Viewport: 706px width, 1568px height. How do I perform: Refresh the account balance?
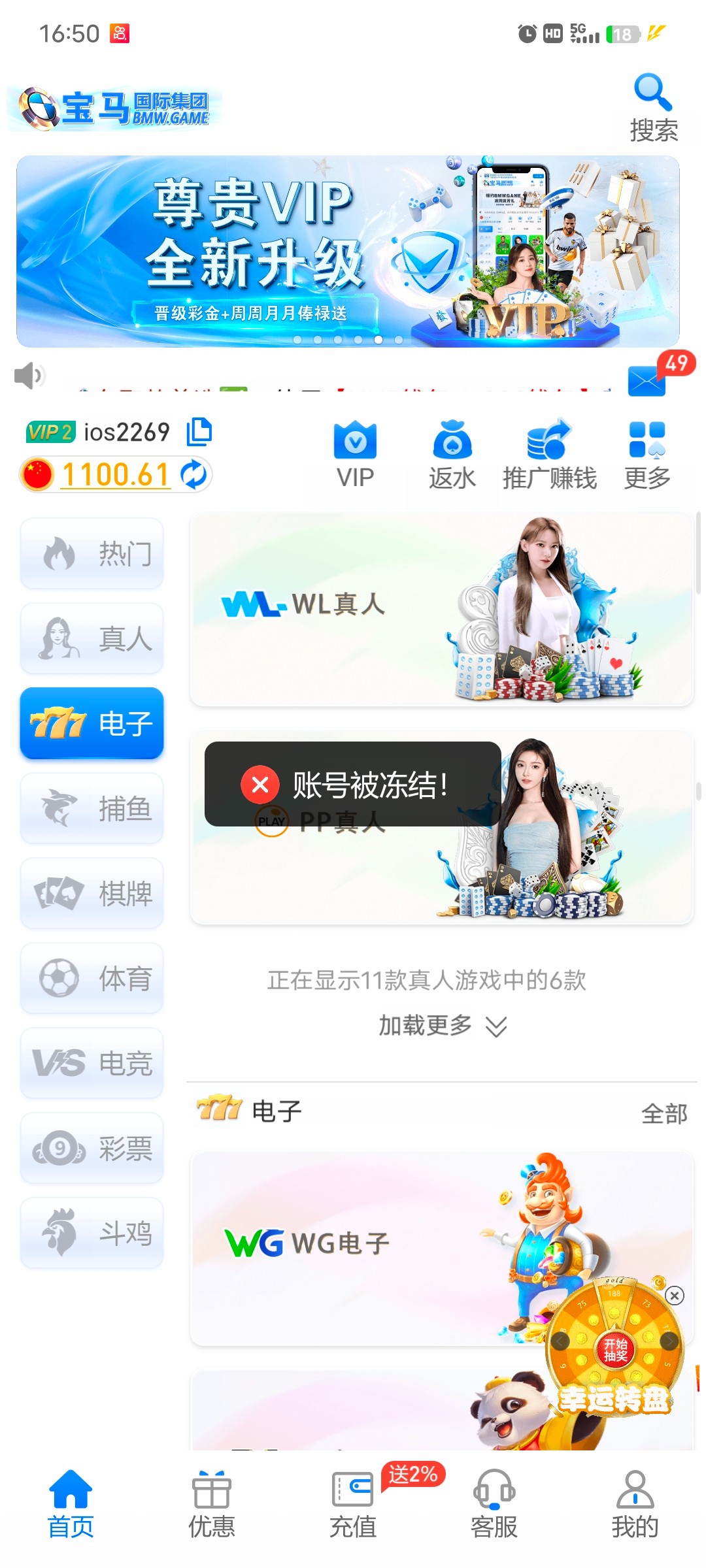[193, 474]
